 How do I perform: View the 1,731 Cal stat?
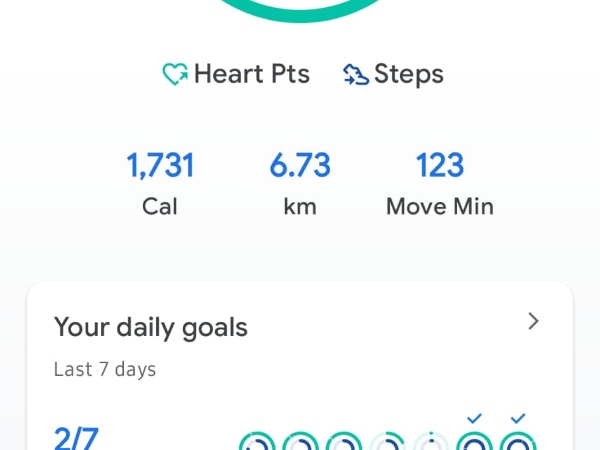click(160, 183)
